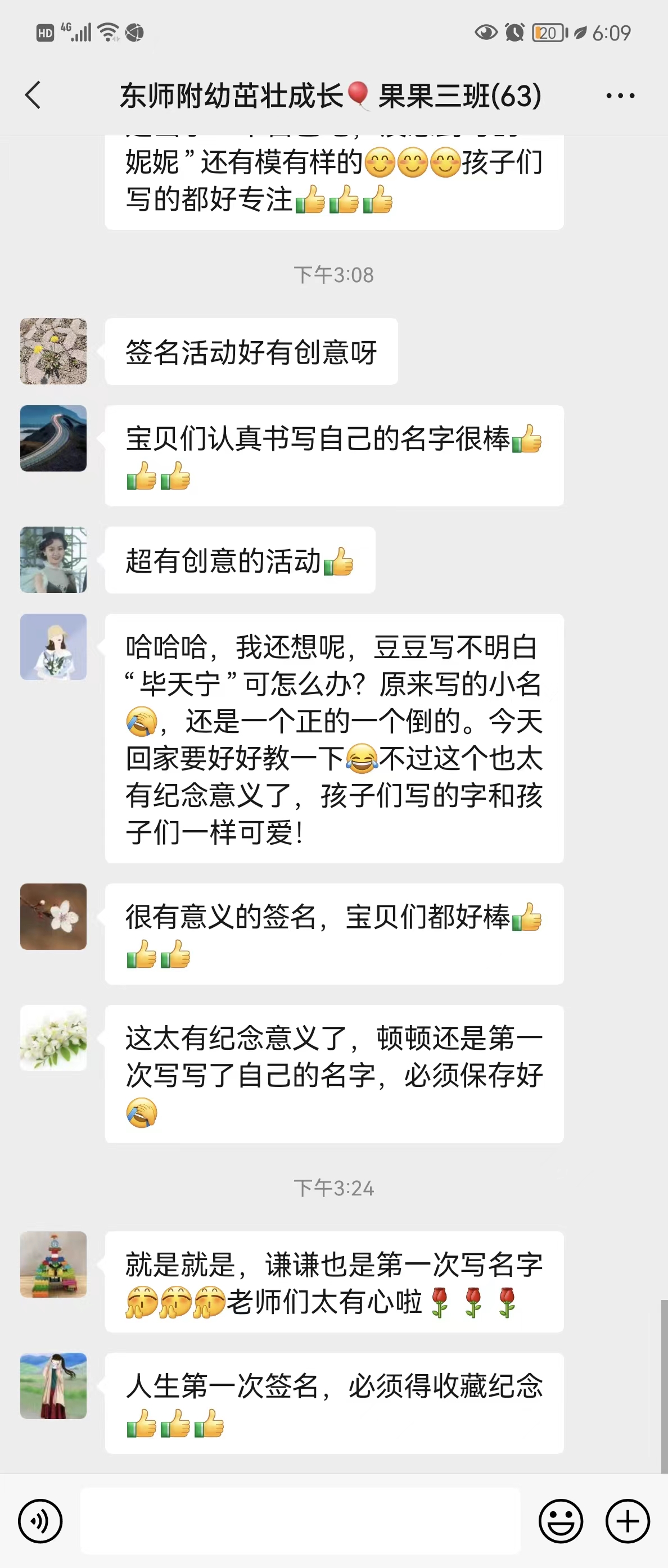View profile of "这太有纪念意义了" sender
The width and height of the screenshot is (668, 1568).
[53, 1038]
